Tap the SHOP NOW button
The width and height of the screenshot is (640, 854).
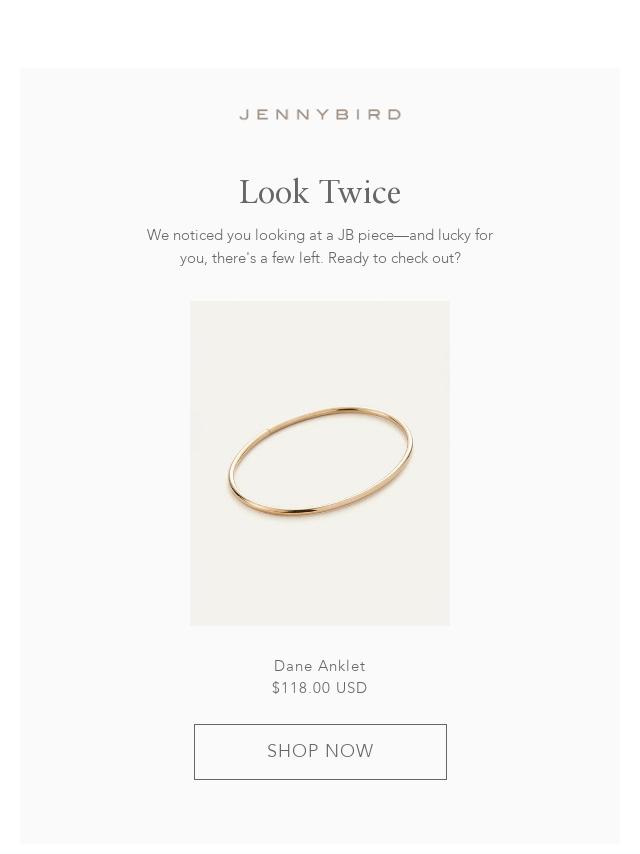tap(320, 752)
